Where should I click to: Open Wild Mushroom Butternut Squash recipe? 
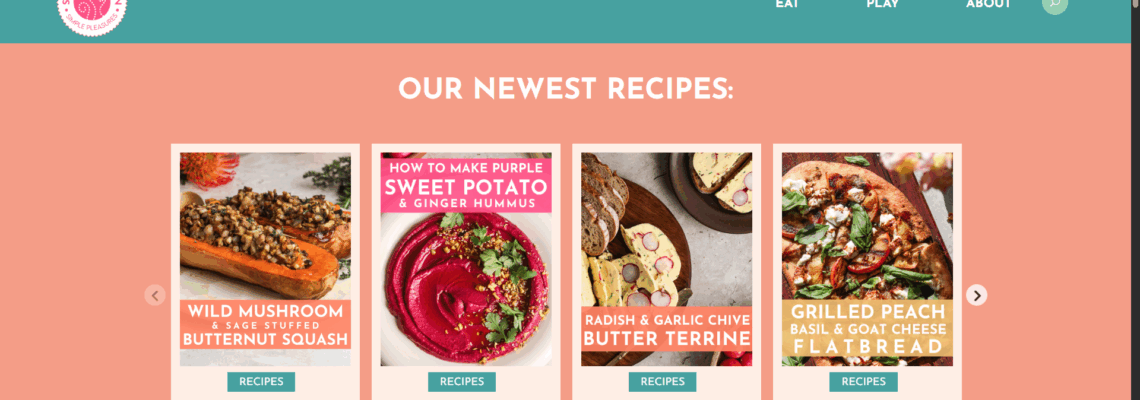click(265, 259)
